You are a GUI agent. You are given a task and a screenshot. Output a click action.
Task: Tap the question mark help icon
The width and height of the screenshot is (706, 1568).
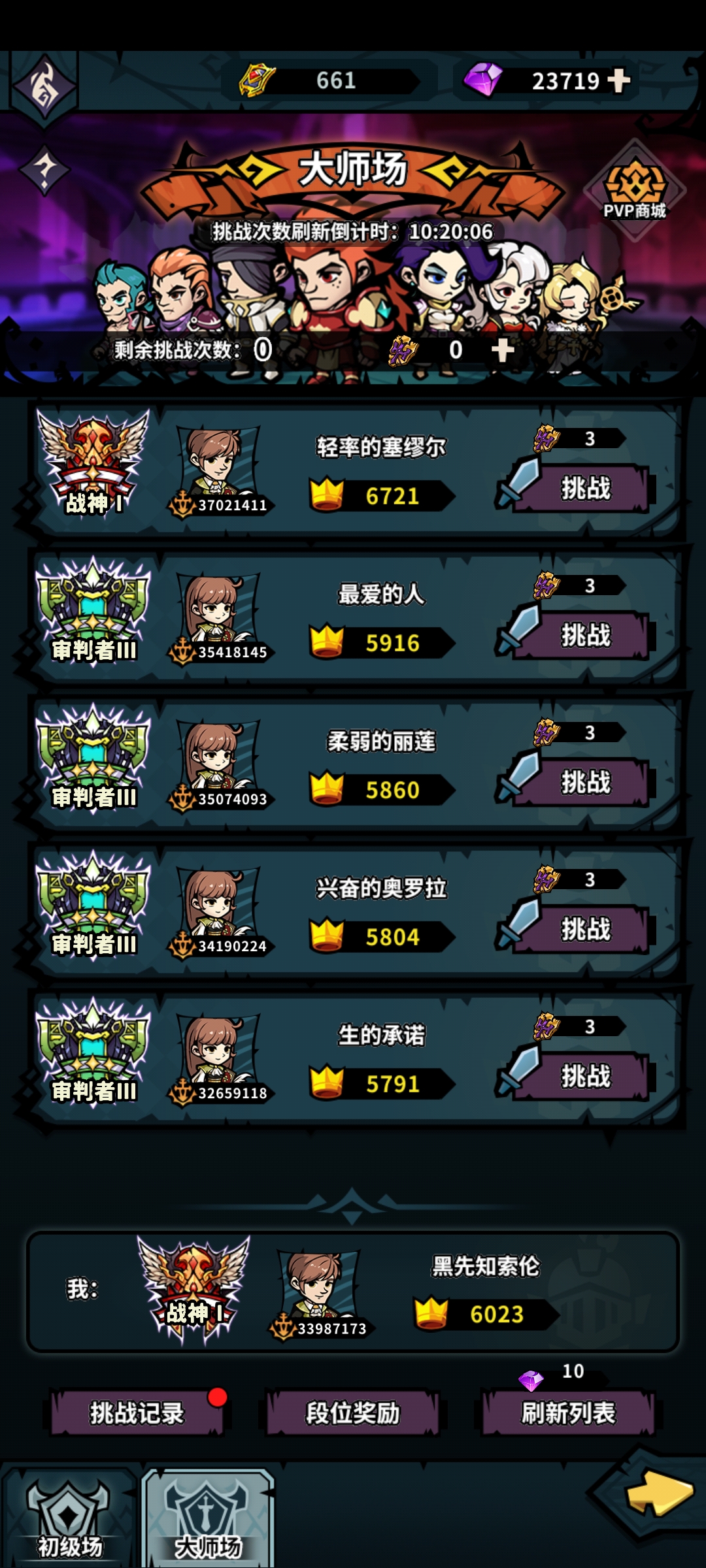44,171
